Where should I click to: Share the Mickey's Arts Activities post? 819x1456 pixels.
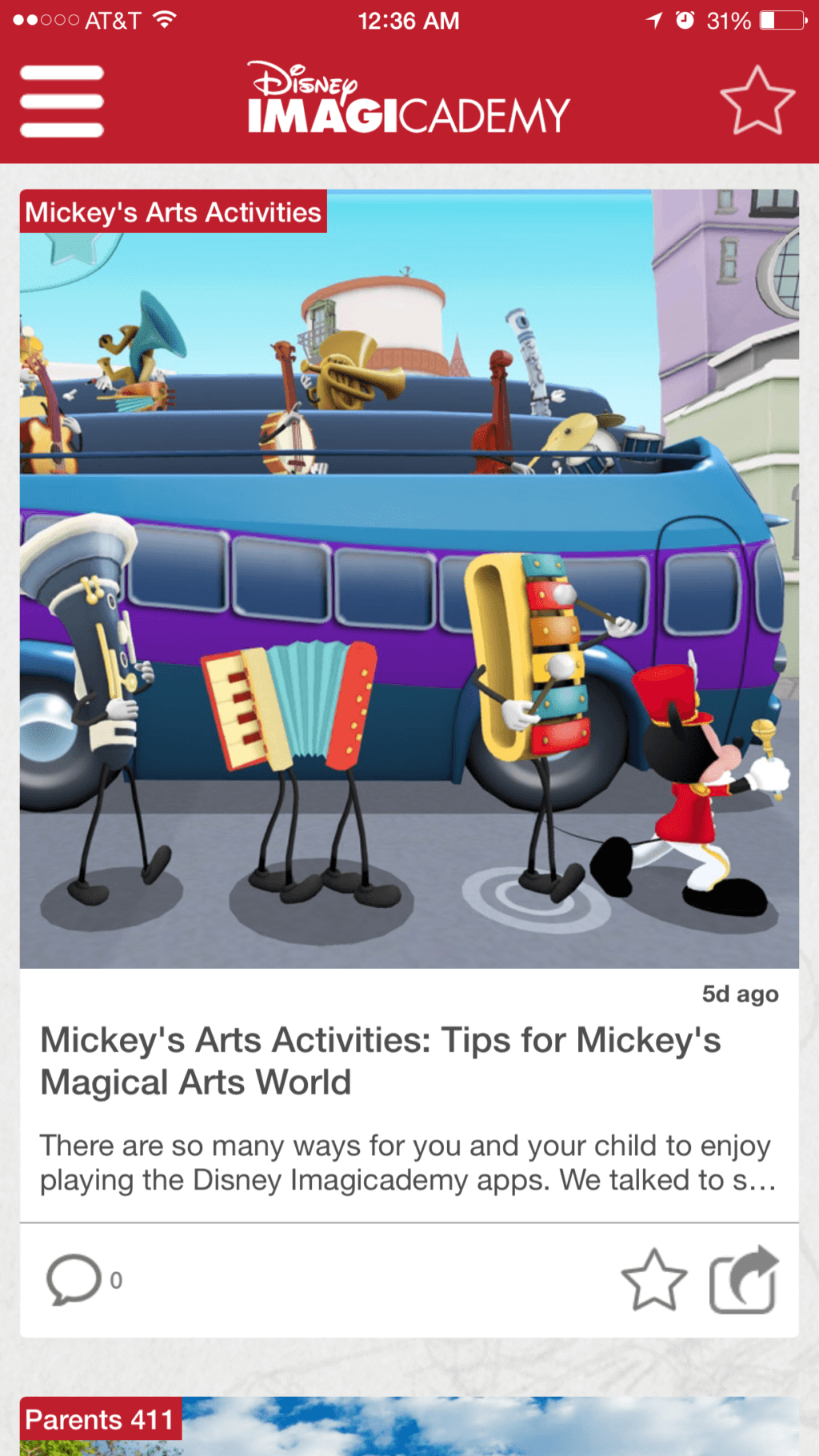[744, 1279]
